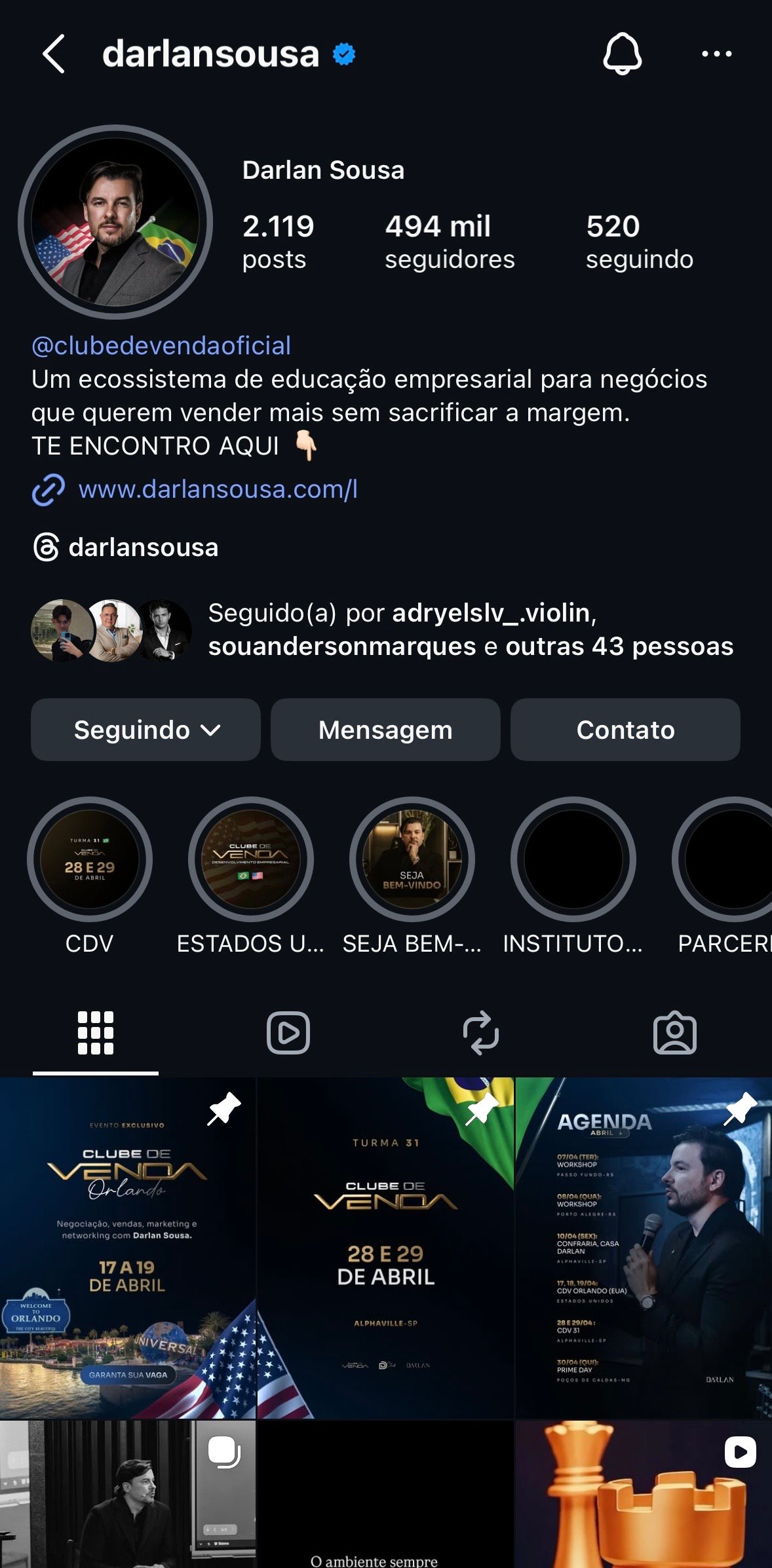Screen dimensions: 772x1568
Task: Select the reposts tab icon
Action: tap(482, 1033)
